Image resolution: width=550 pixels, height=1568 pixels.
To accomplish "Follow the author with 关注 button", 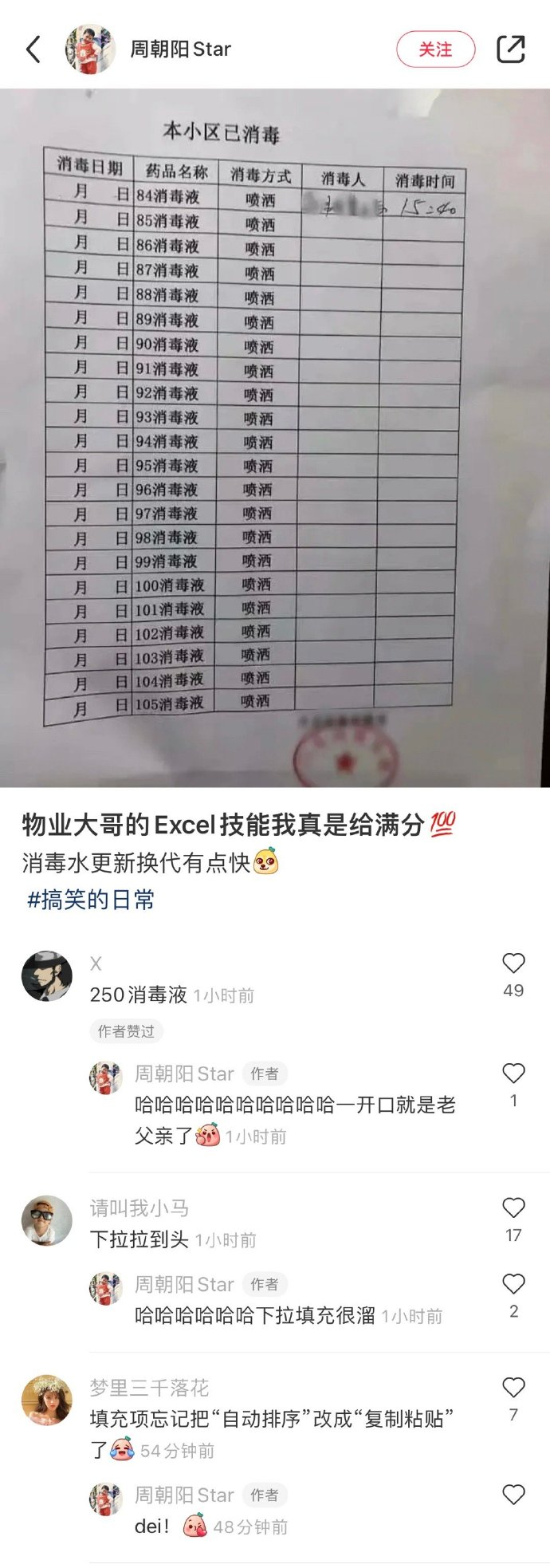I will point(435,49).
